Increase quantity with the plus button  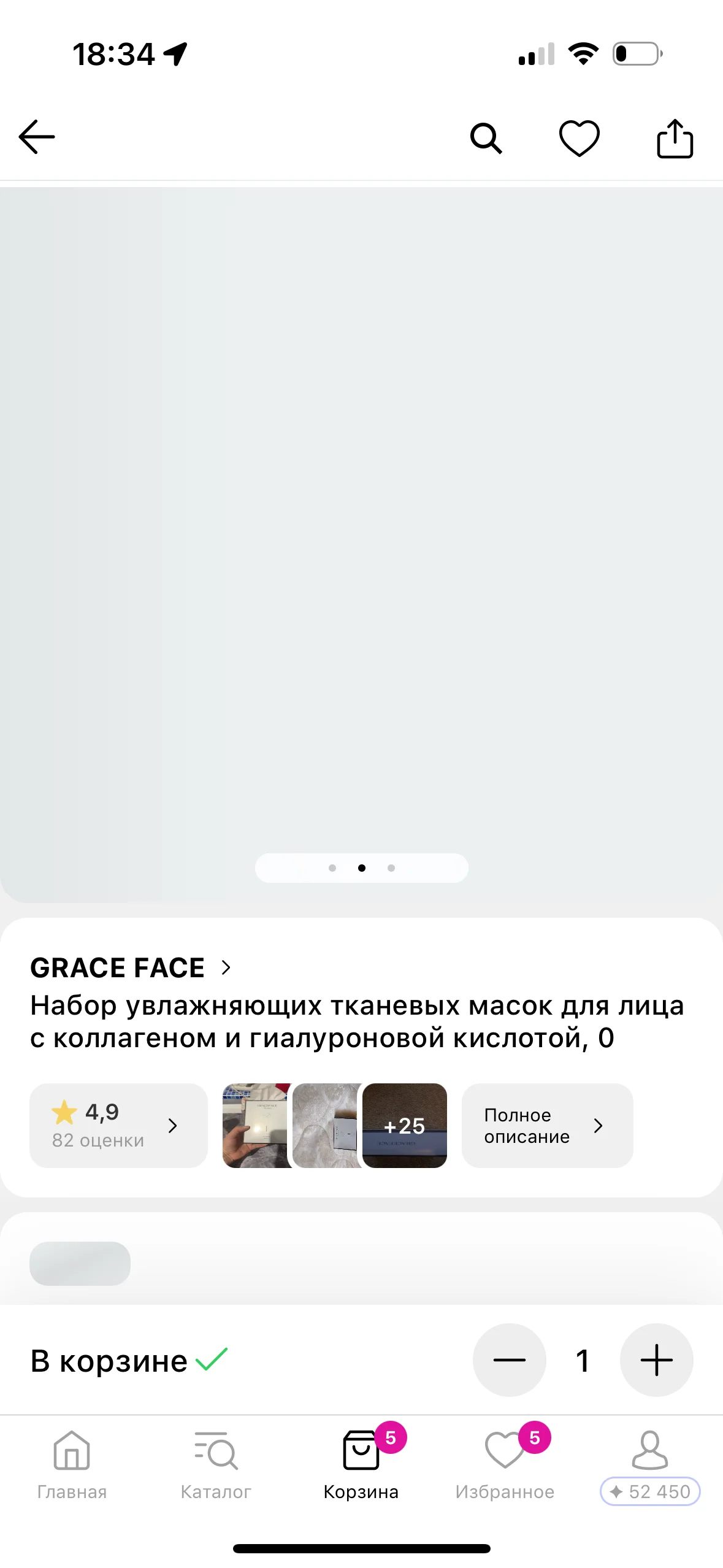[656, 1359]
